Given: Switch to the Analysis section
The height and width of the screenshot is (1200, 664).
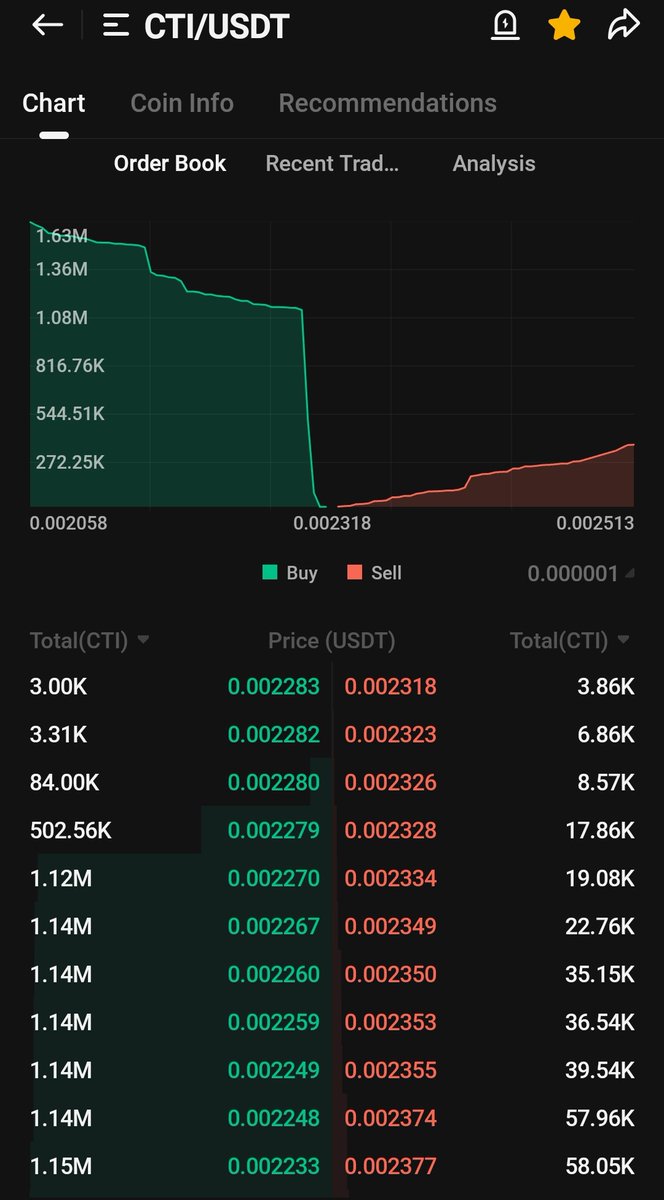Looking at the screenshot, I should pos(494,164).
